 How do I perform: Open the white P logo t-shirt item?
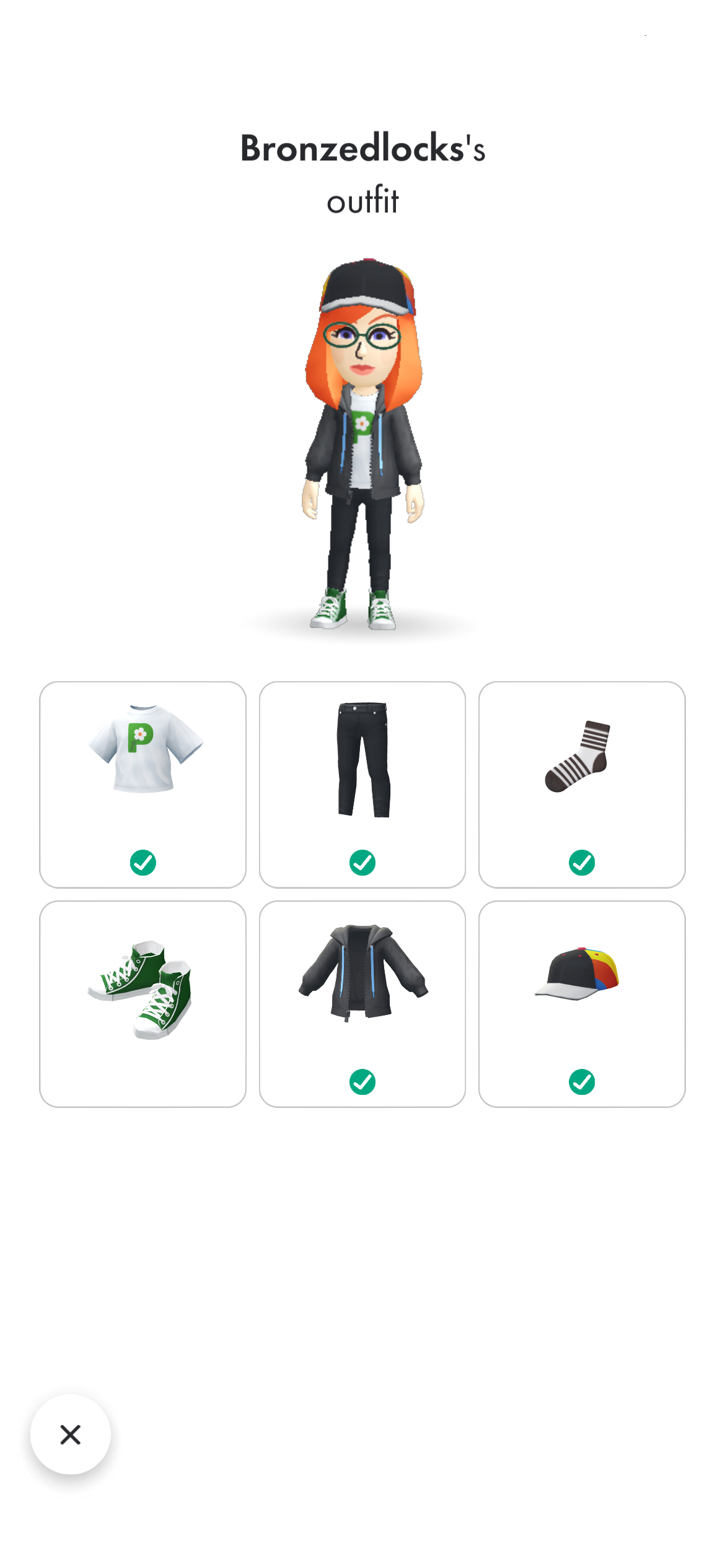[x=143, y=783]
